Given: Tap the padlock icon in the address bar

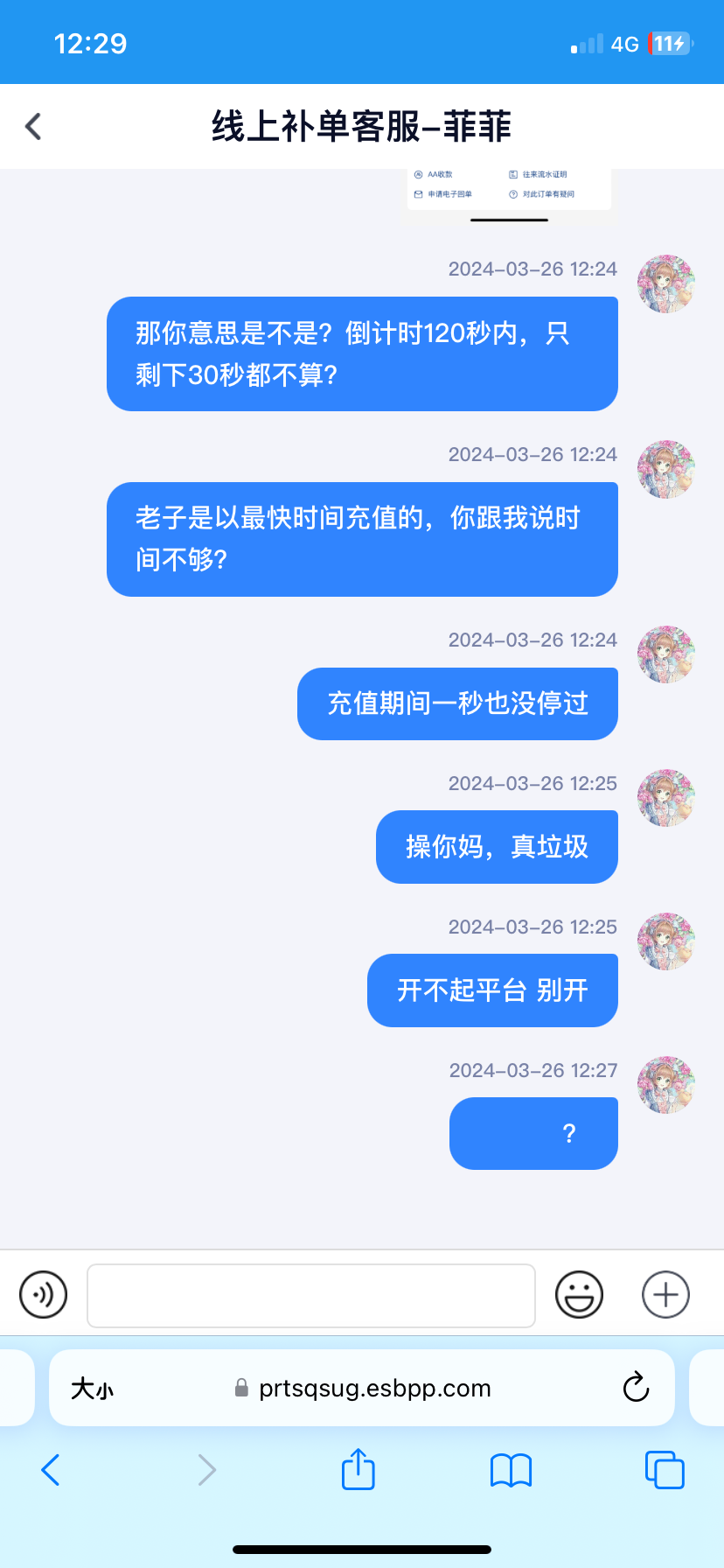Looking at the screenshot, I should pyautogui.click(x=238, y=1388).
